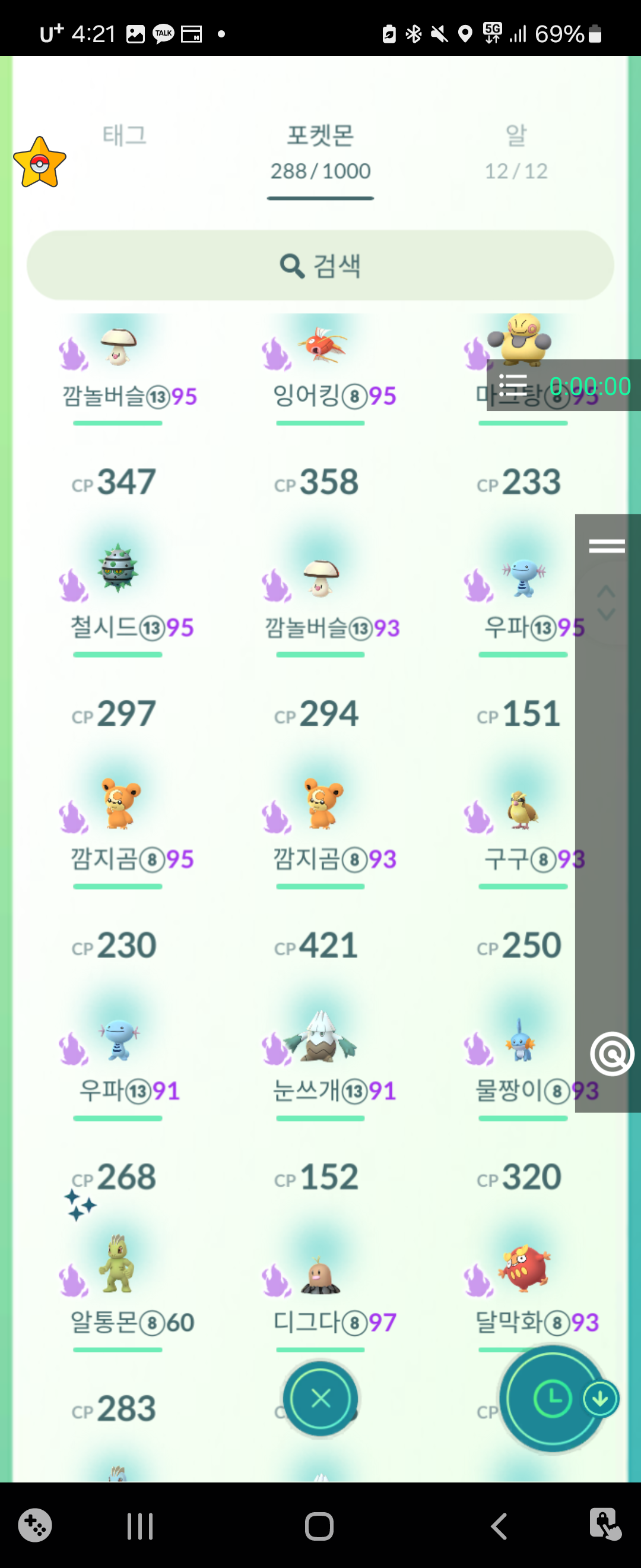The height and width of the screenshot is (1568, 641).
Task: Open the sort-by-recent clock button
Action: pos(551,1399)
